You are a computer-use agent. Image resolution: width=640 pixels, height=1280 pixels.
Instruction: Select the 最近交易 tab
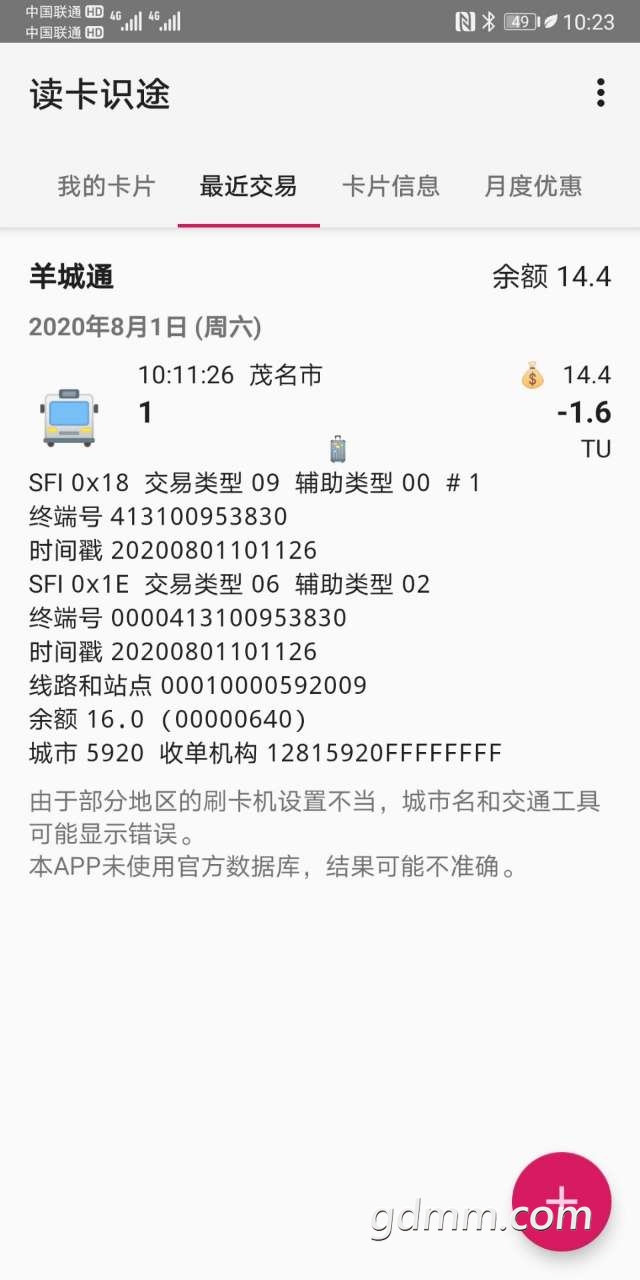[248, 186]
